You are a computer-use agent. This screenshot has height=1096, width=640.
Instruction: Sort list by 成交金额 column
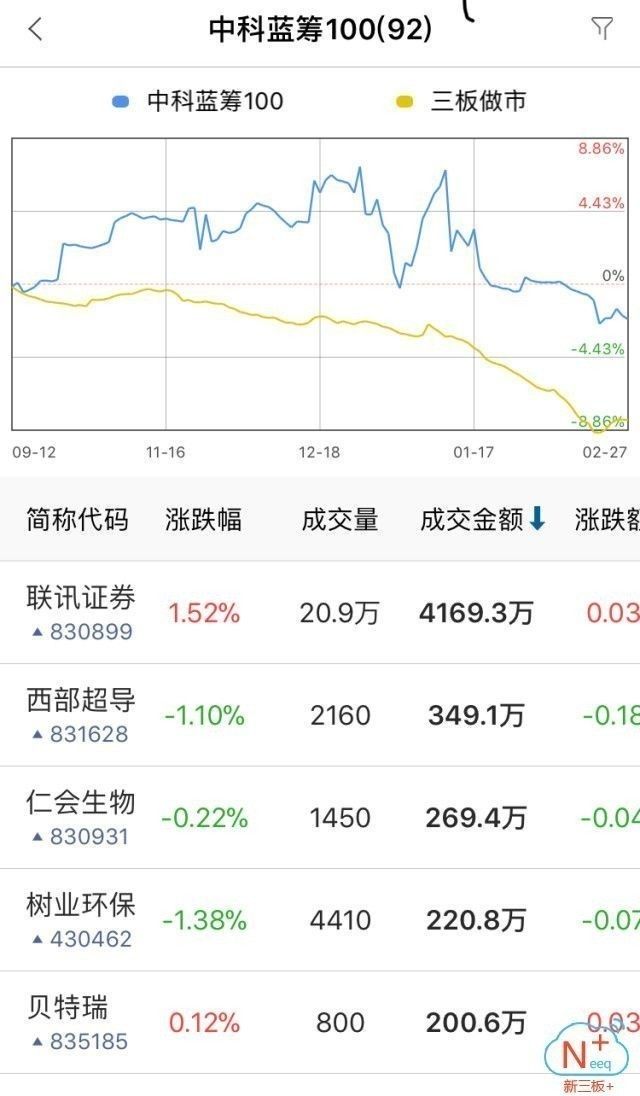click(482, 519)
